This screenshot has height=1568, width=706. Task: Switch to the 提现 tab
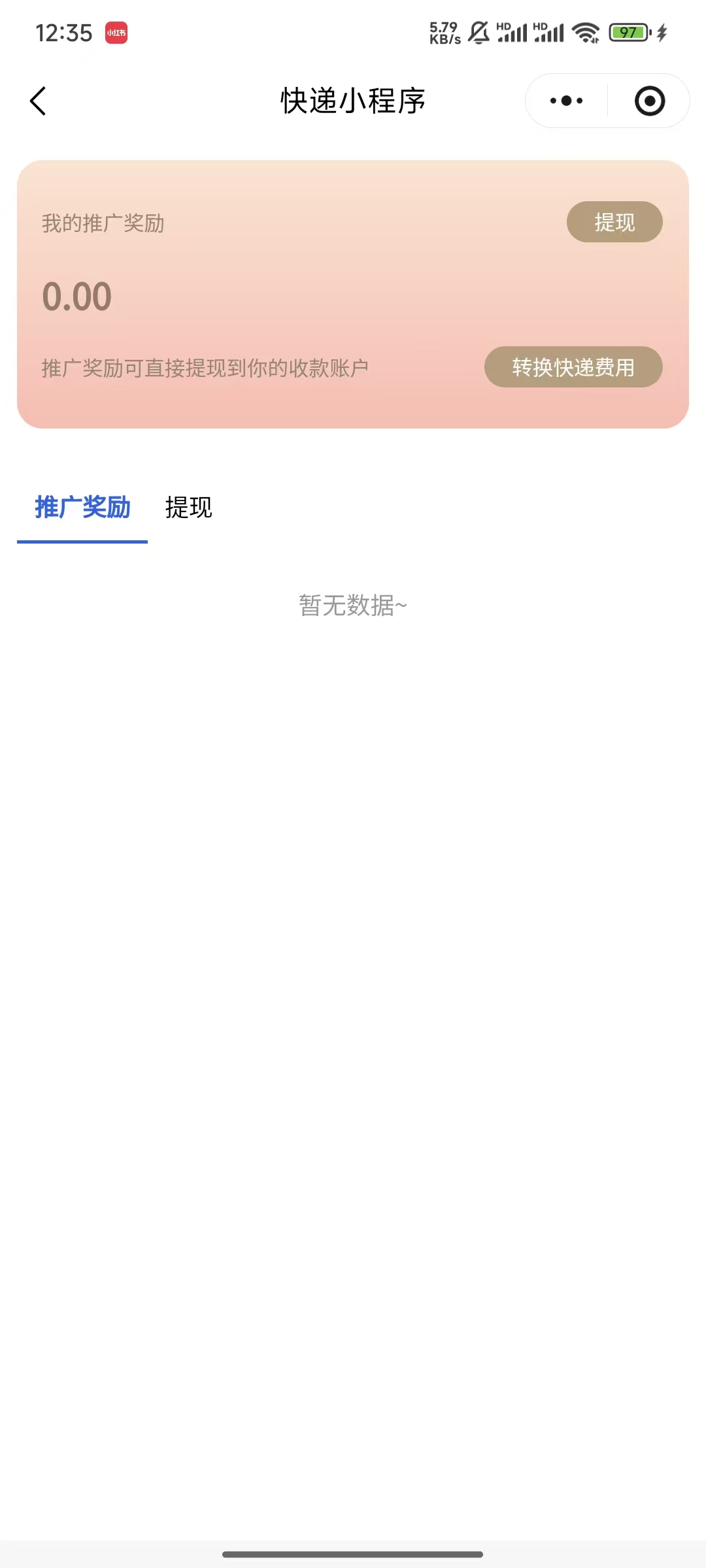188,508
